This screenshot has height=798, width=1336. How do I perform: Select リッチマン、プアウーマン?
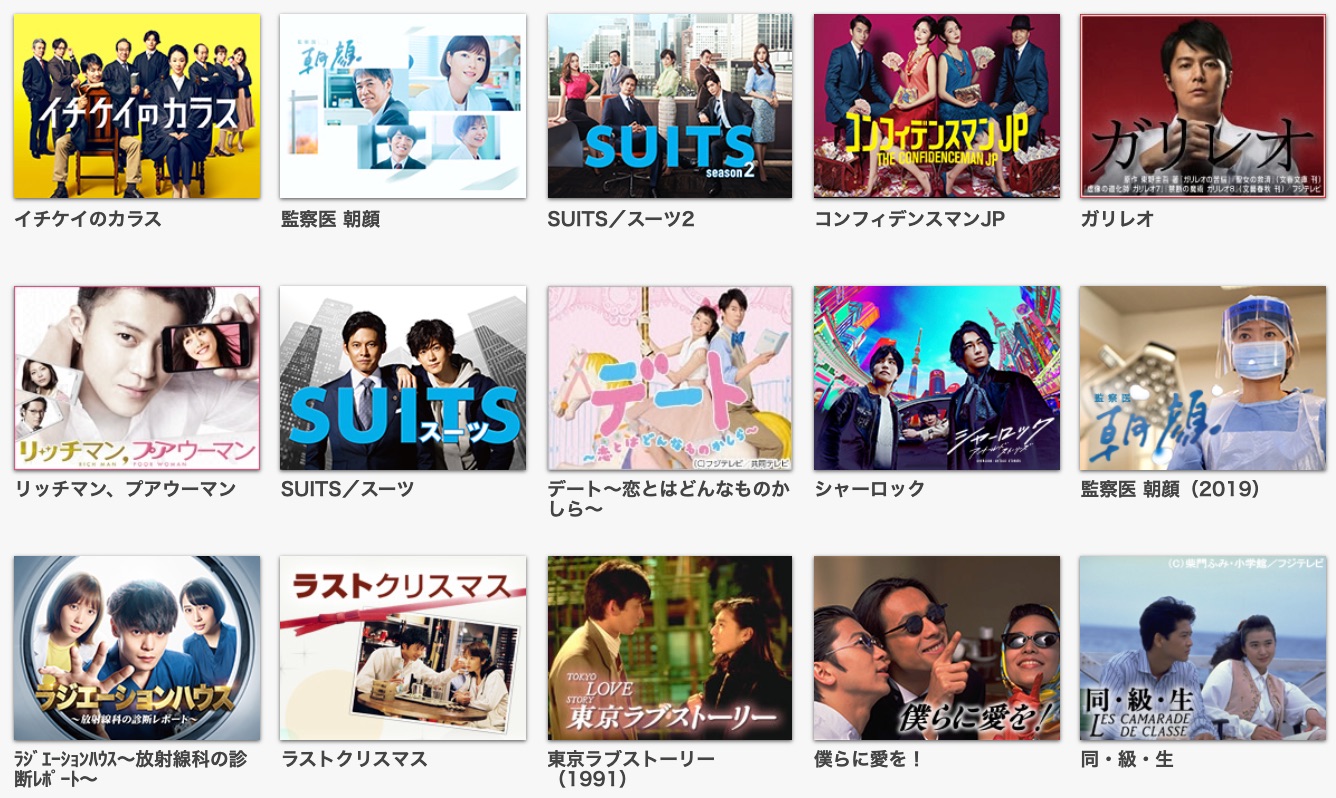click(137, 378)
